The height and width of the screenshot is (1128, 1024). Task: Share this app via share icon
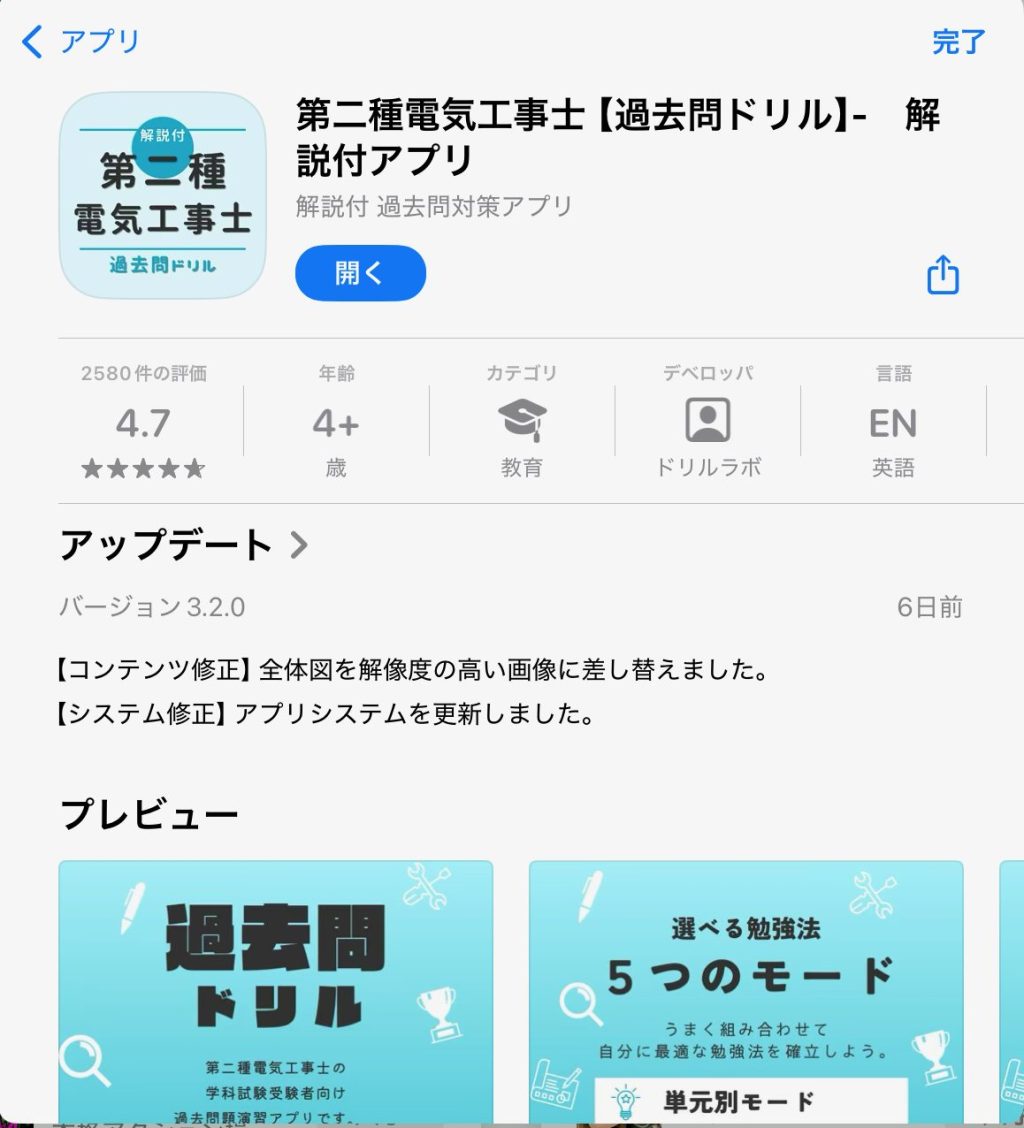[x=942, y=274]
